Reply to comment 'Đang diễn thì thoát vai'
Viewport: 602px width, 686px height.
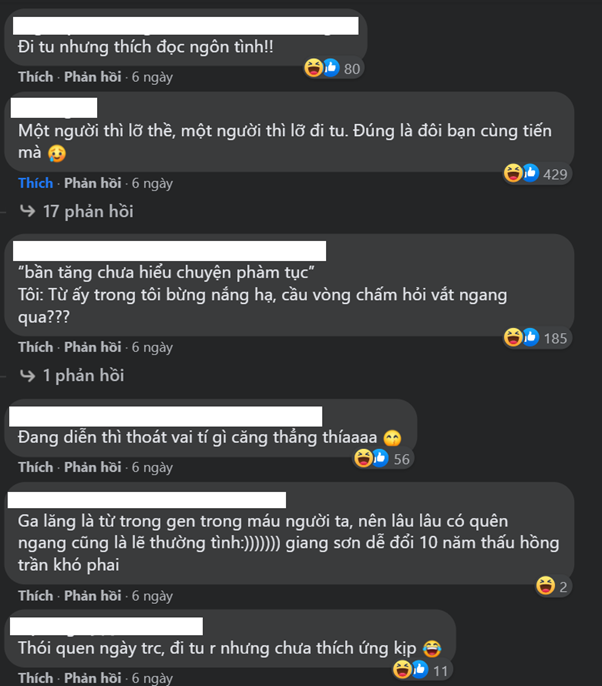[x=92, y=467]
